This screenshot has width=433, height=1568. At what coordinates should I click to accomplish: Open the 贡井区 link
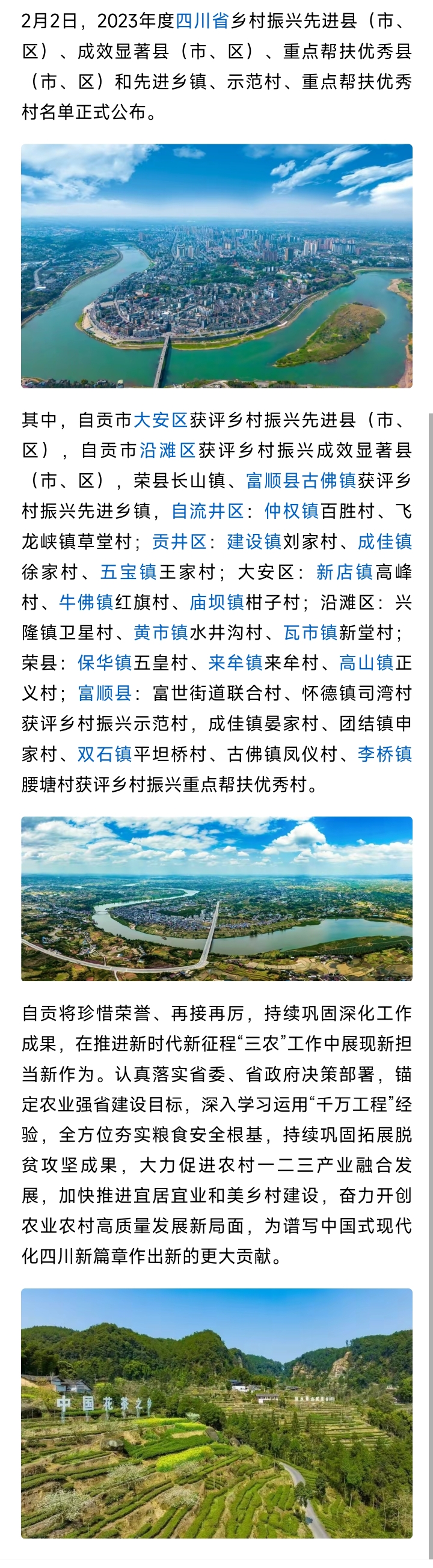coord(180,542)
